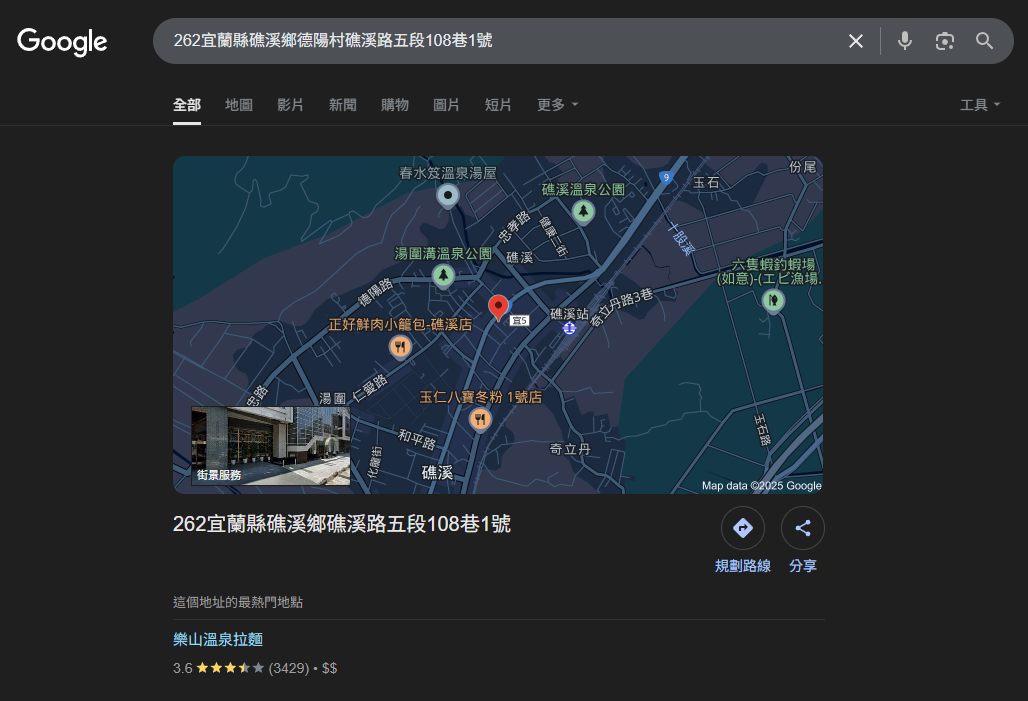Open the 工具 dropdown
The image size is (1028, 701).
point(980,105)
